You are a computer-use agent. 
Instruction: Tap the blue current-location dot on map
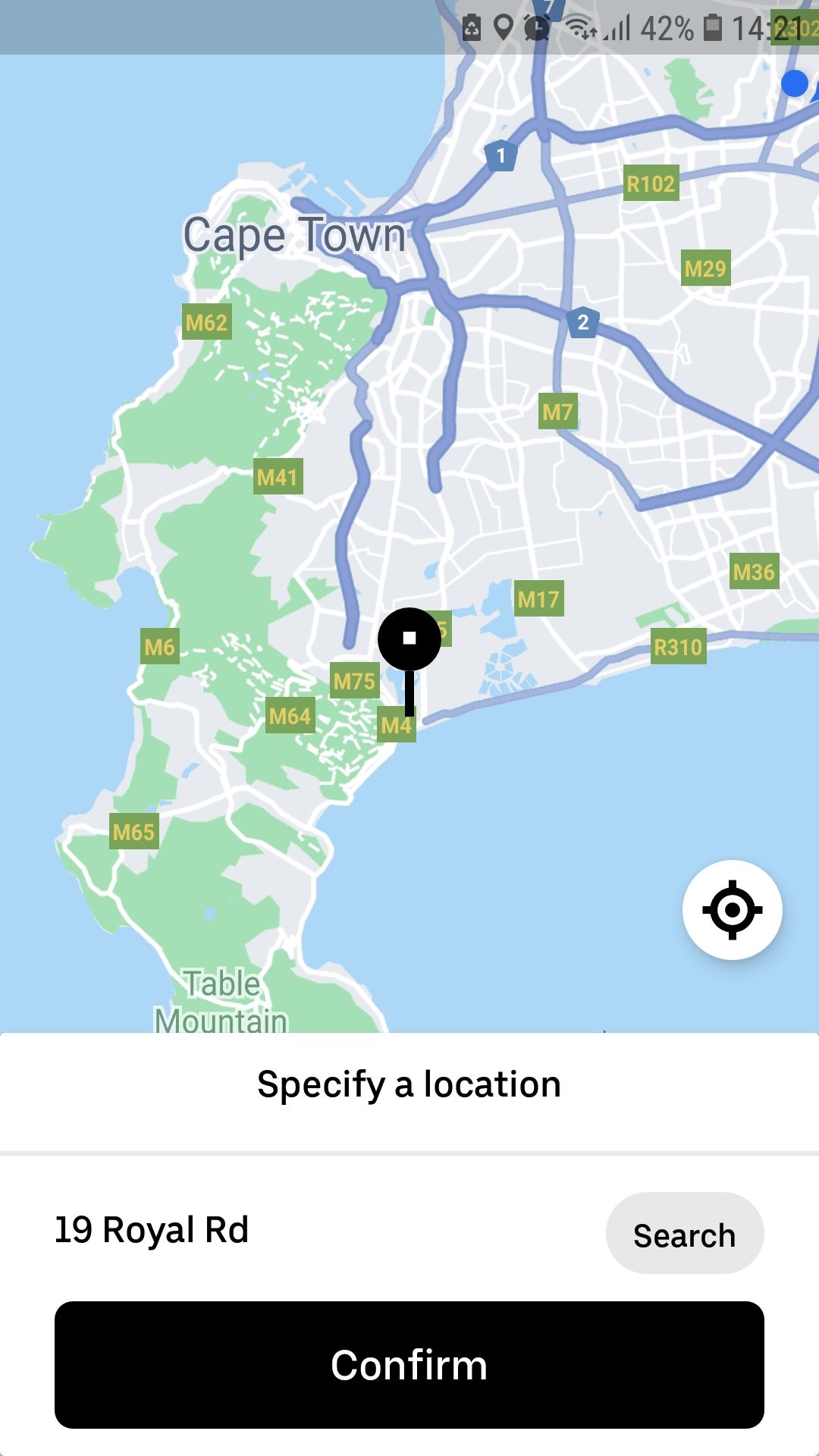click(x=795, y=84)
